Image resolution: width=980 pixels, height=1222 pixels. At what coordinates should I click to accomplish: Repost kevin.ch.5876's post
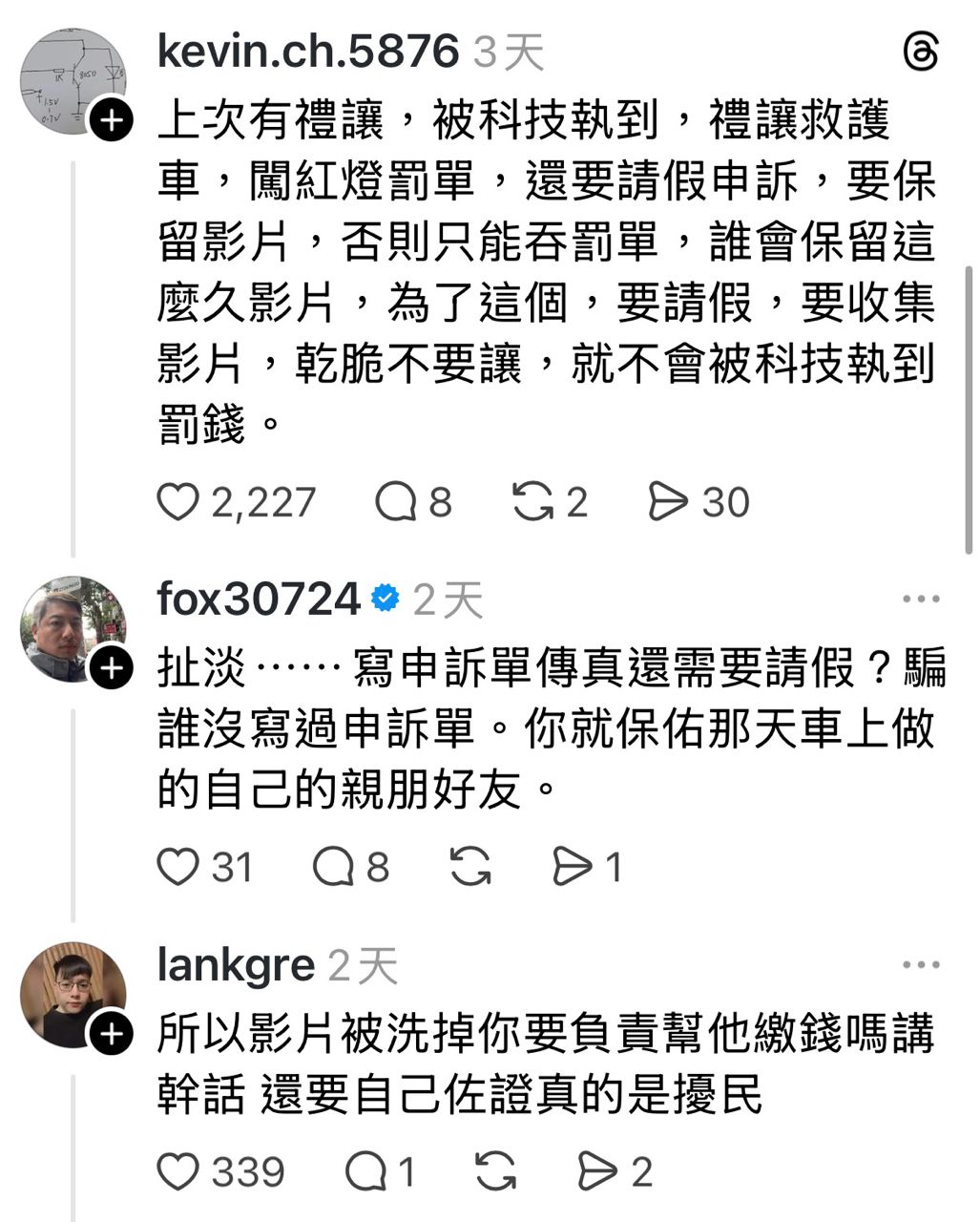(533, 502)
